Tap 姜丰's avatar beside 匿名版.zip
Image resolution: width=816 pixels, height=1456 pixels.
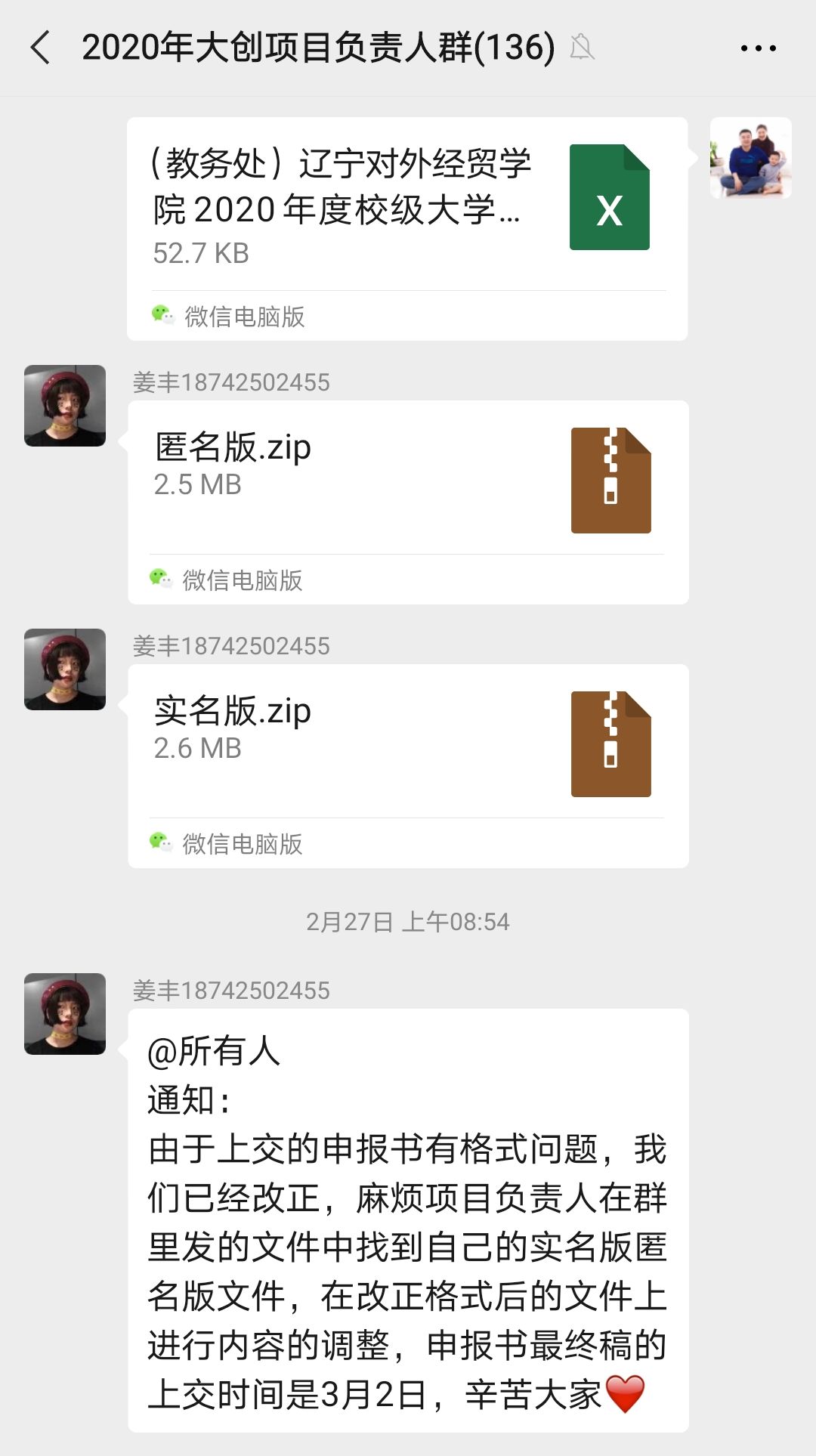click(x=65, y=406)
